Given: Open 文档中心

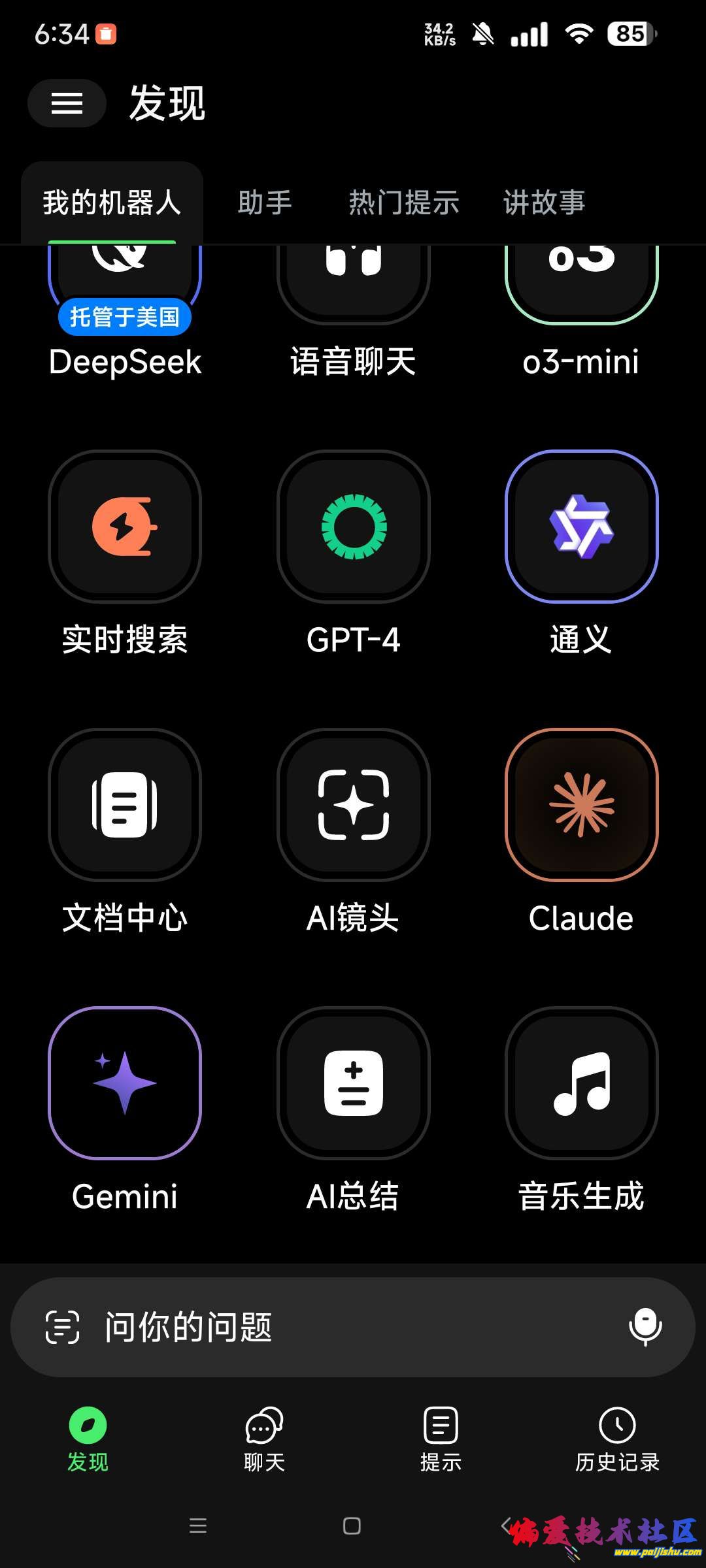Looking at the screenshot, I should click(125, 805).
